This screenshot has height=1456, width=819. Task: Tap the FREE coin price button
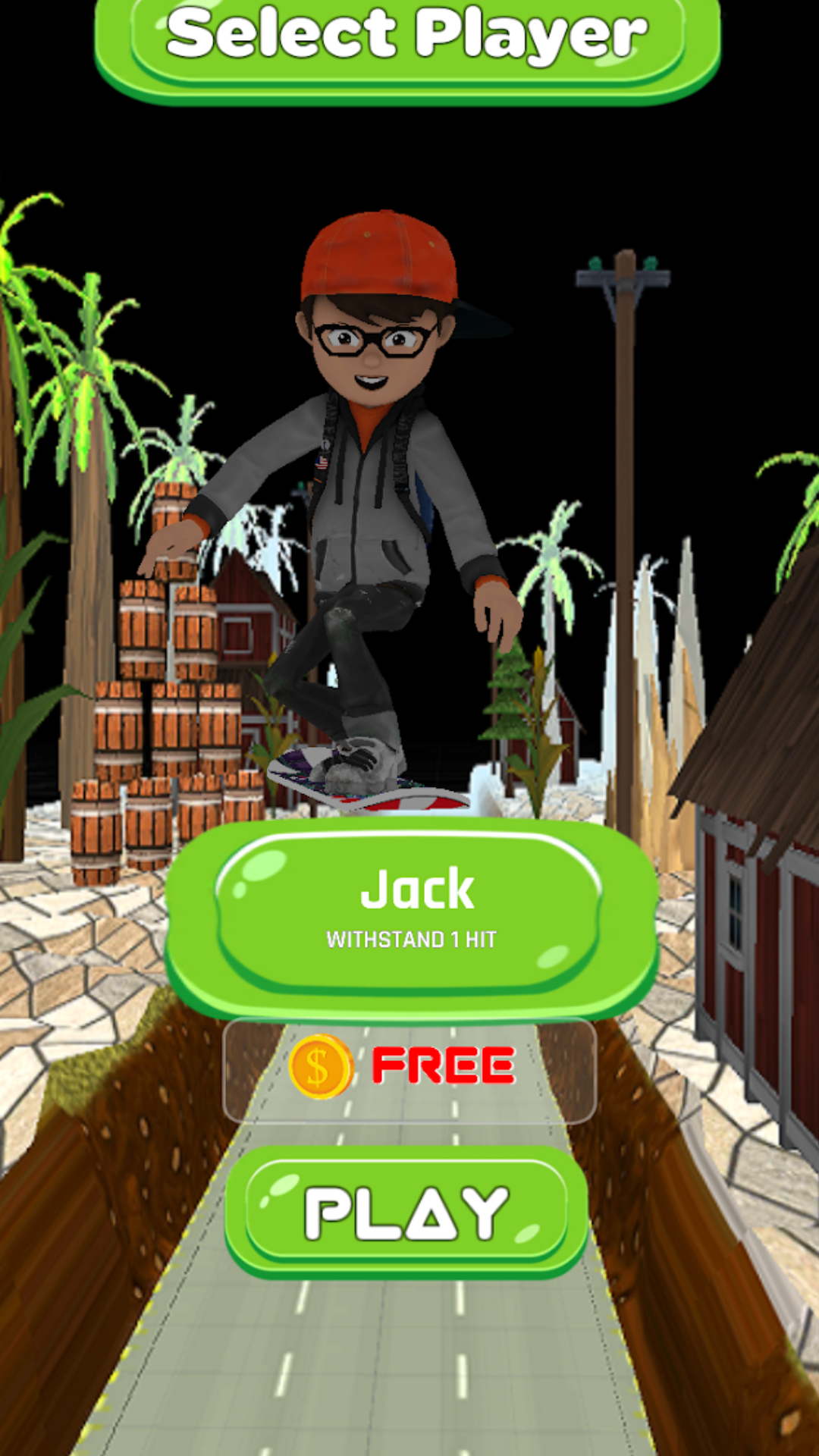click(x=409, y=1068)
